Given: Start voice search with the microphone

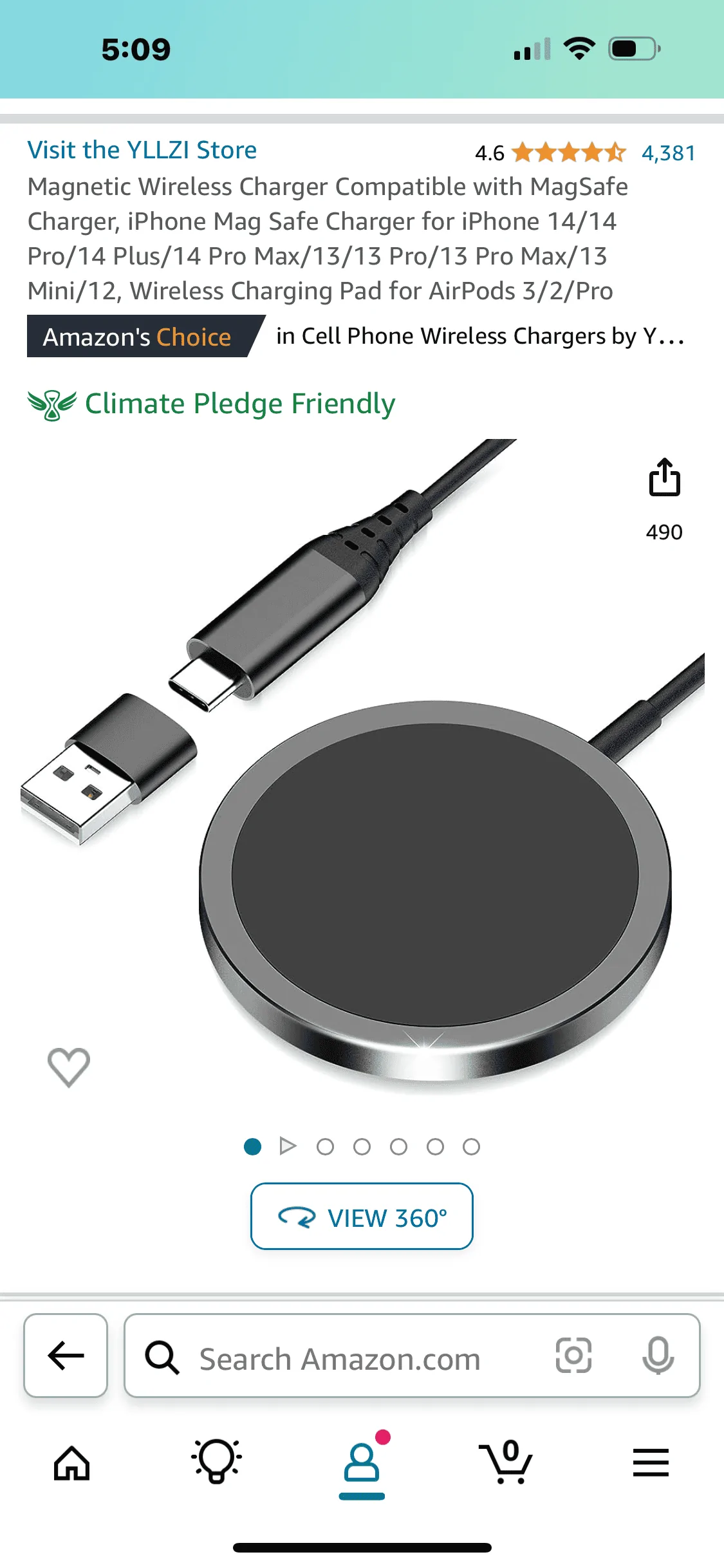Looking at the screenshot, I should click(x=658, y=1356).
